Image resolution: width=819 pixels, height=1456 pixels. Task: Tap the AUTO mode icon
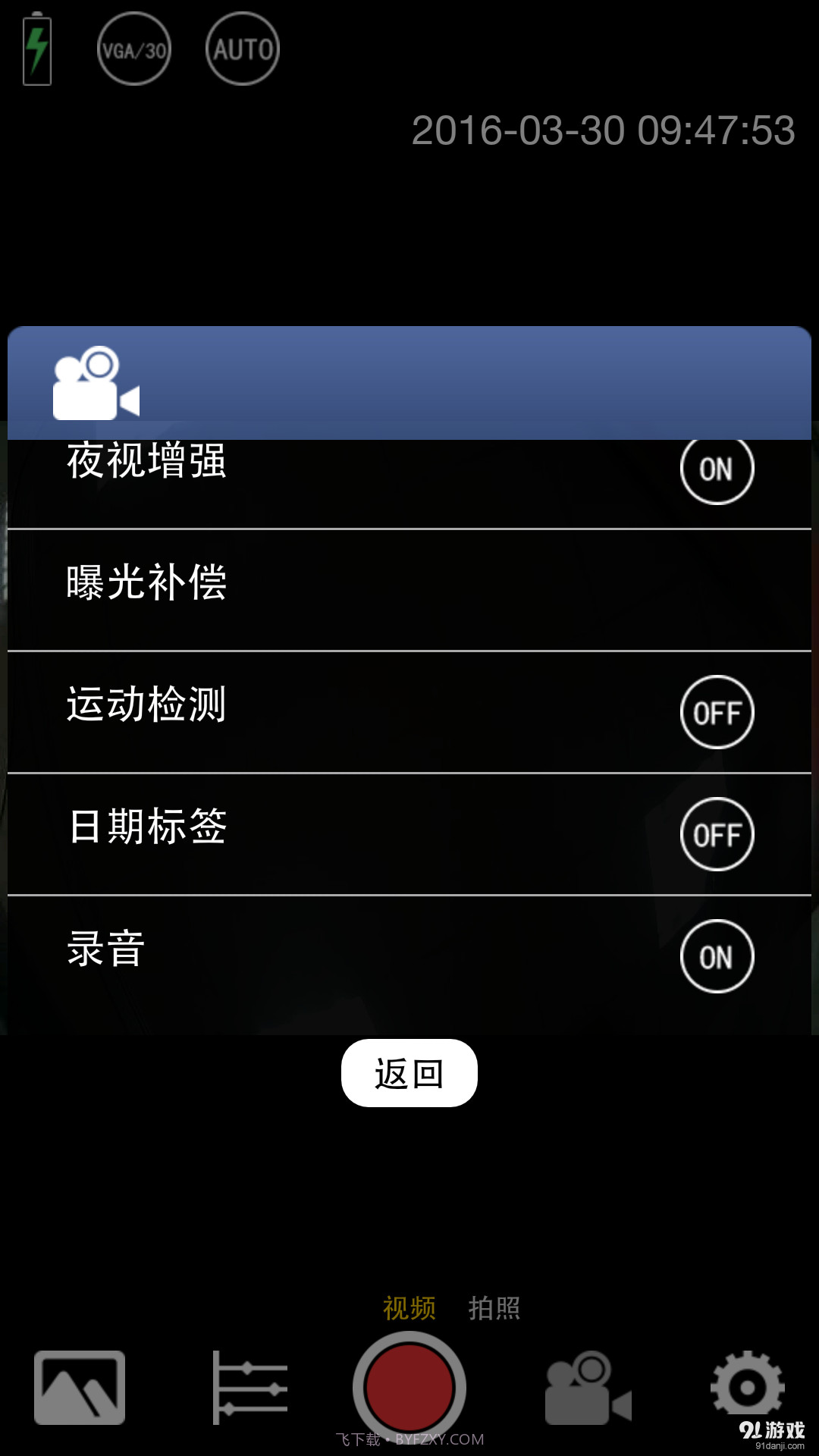coord(243,49)
